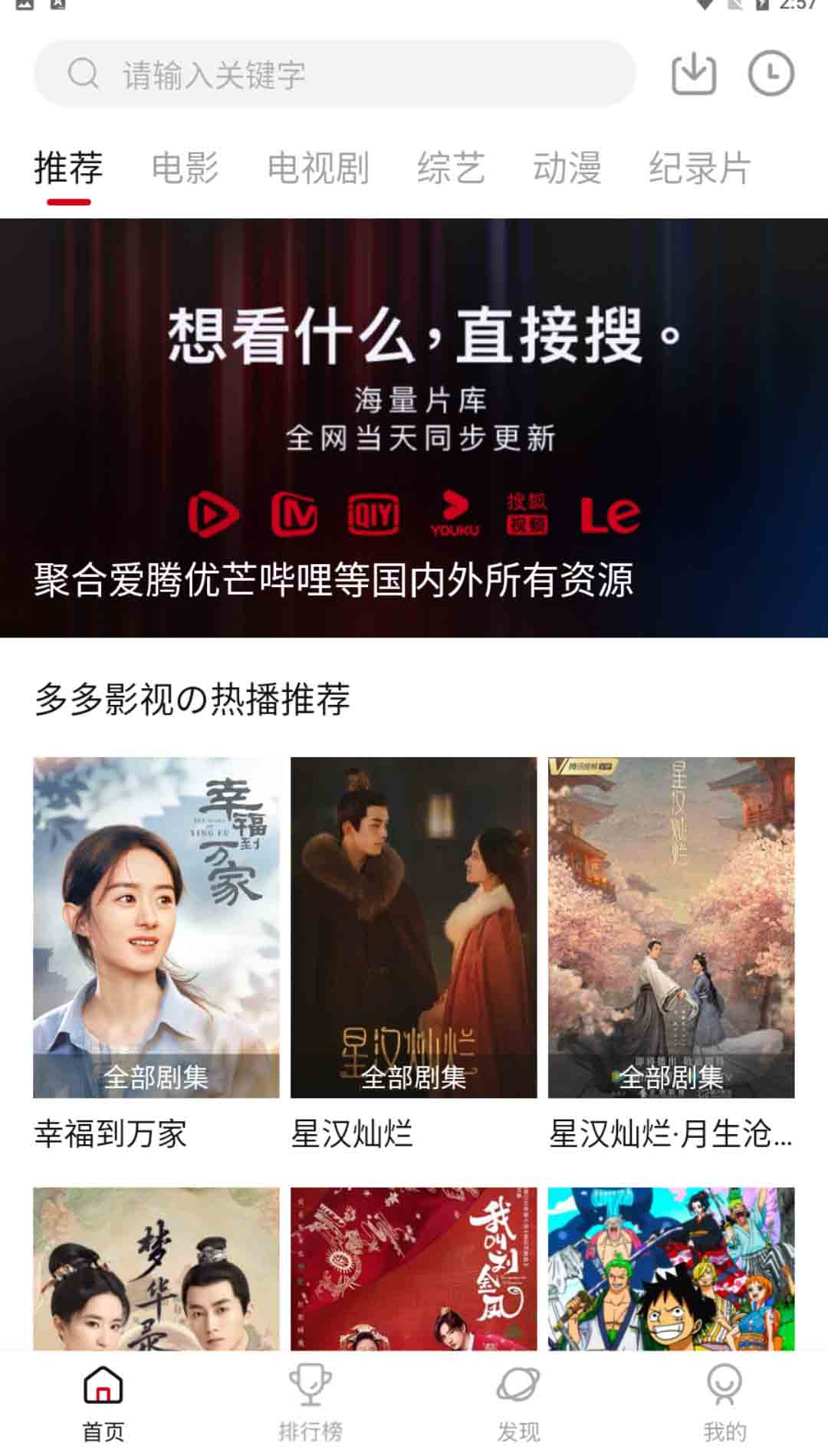Open the 纪录片 tab

point(700,168)
